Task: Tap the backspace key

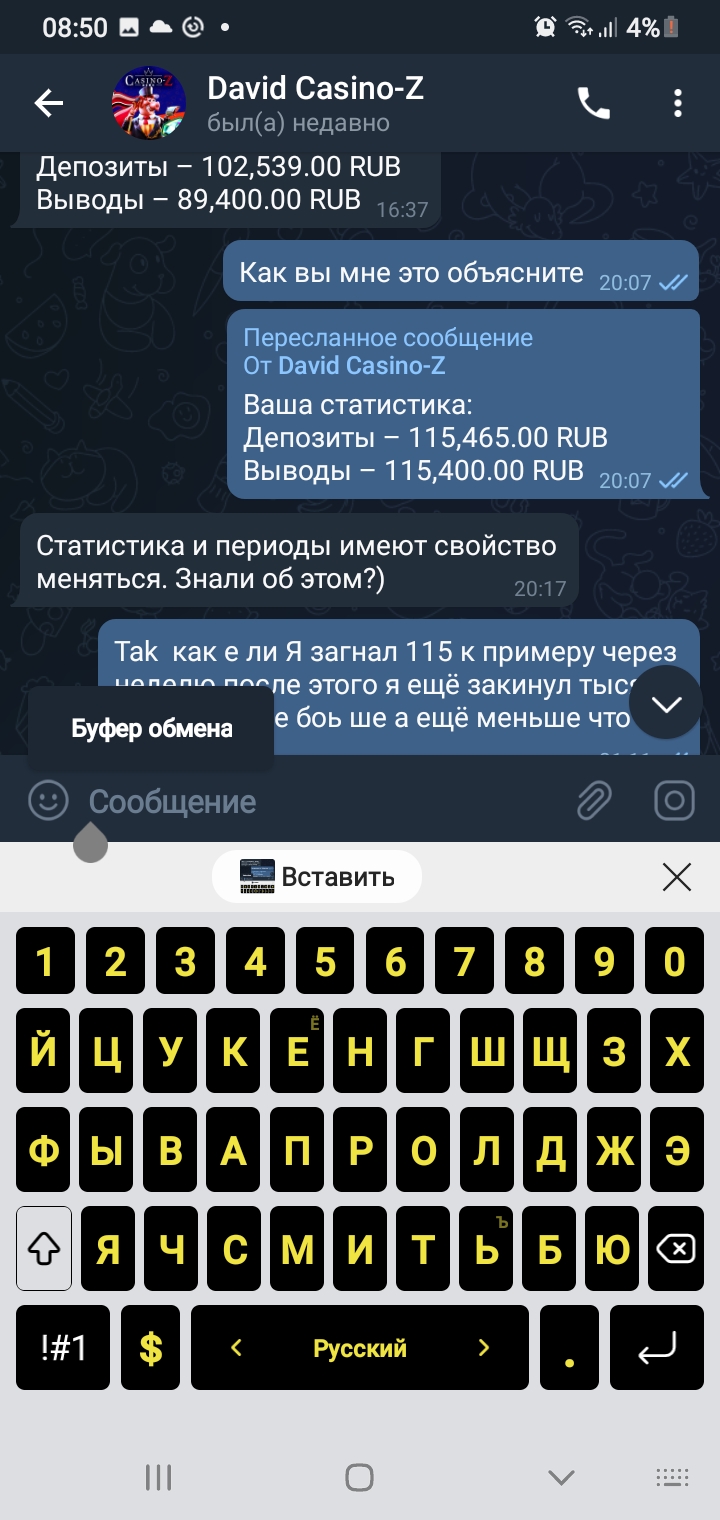Action: [675, 1248]
